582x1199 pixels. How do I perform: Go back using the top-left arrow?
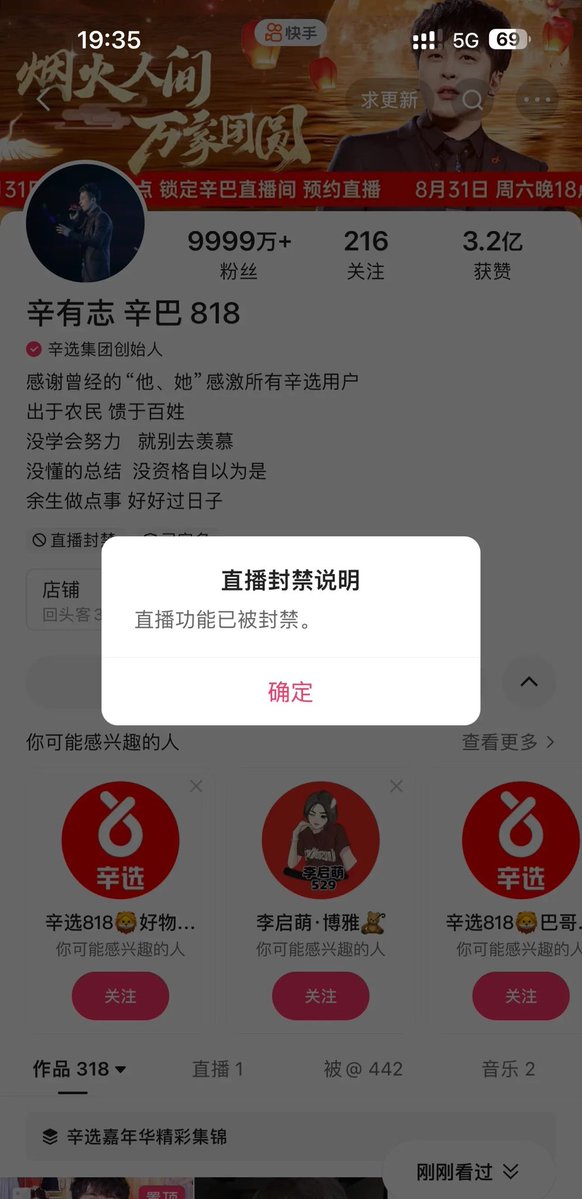[x=44, y=99]
